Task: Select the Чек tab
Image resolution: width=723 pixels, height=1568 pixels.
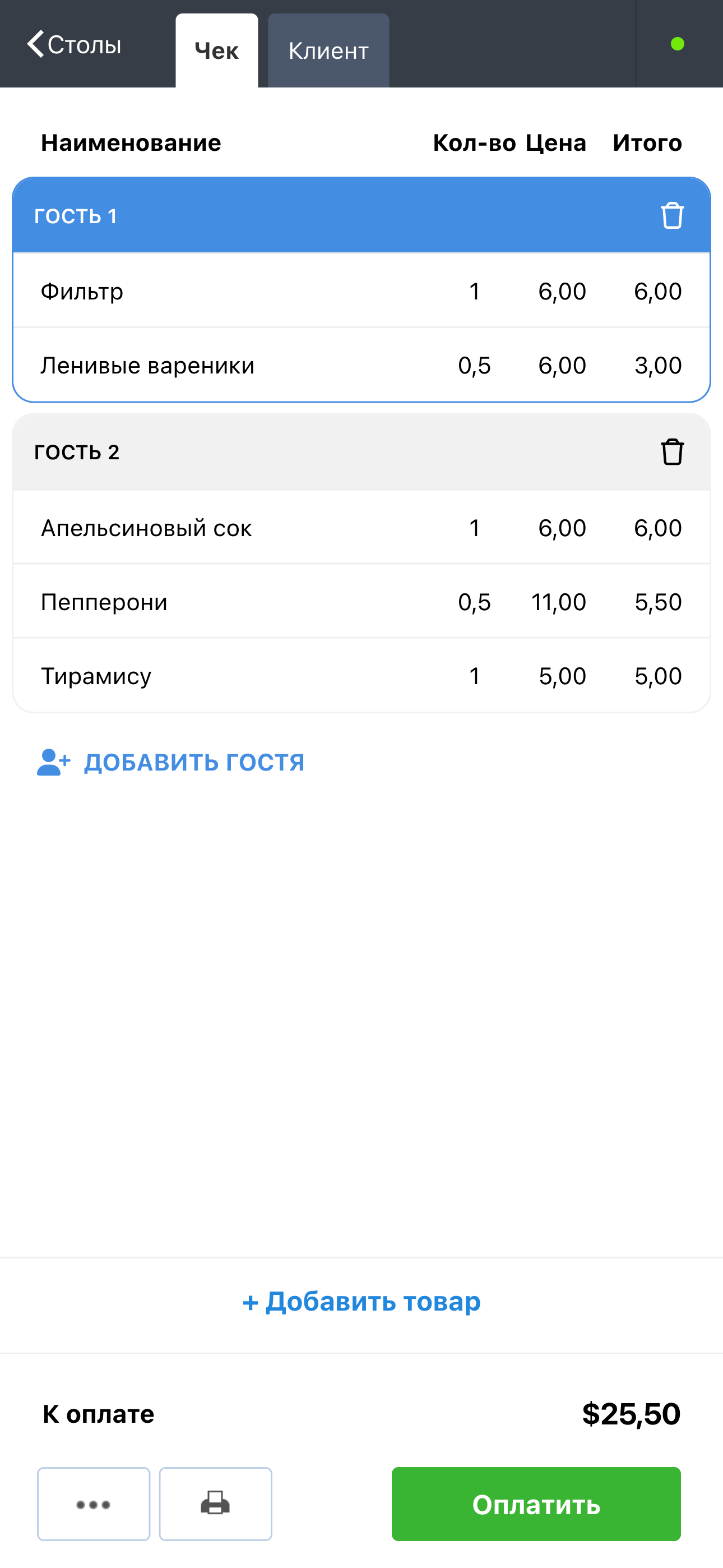Action: (217, 50)
